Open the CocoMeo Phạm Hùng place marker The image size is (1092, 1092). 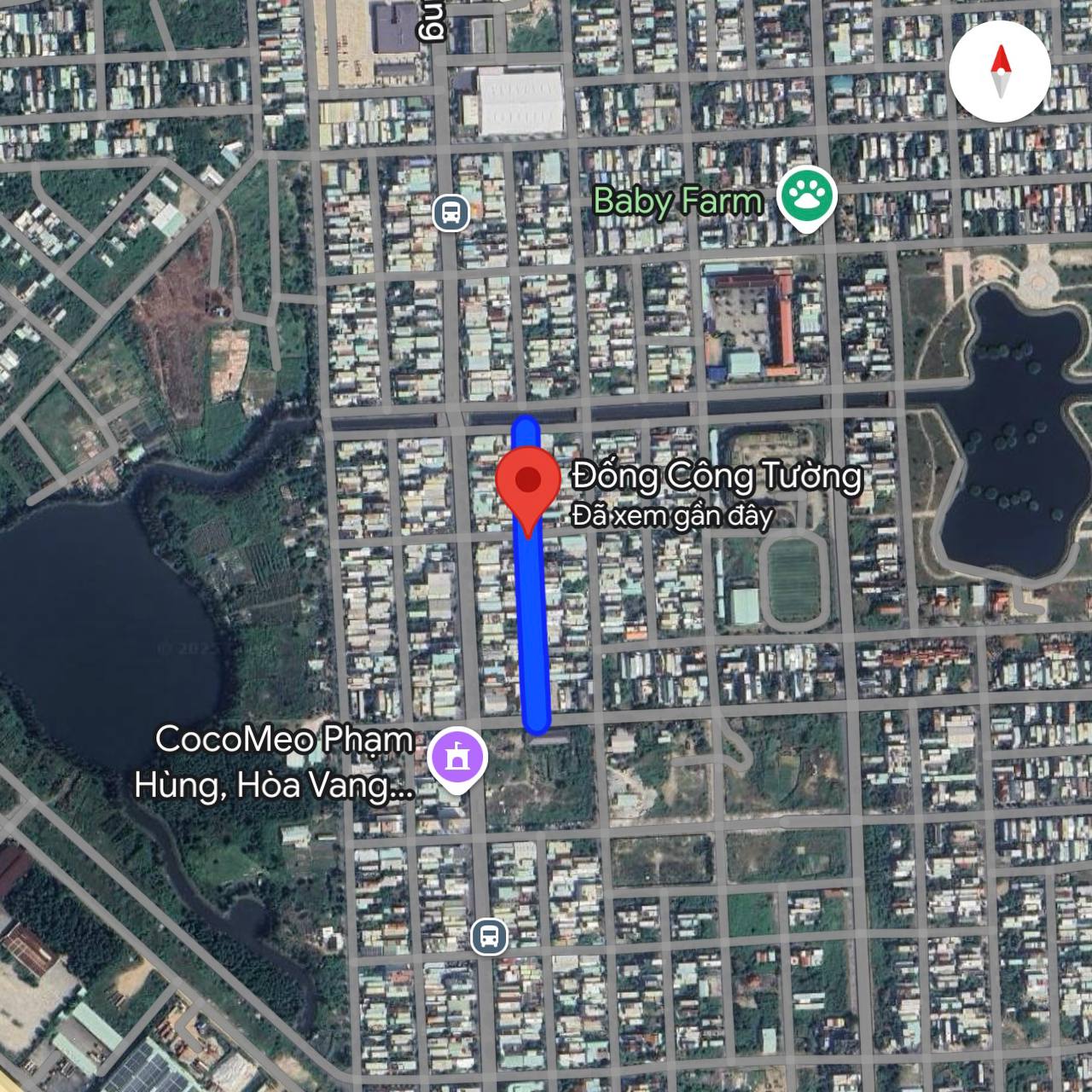pos(458,756)
